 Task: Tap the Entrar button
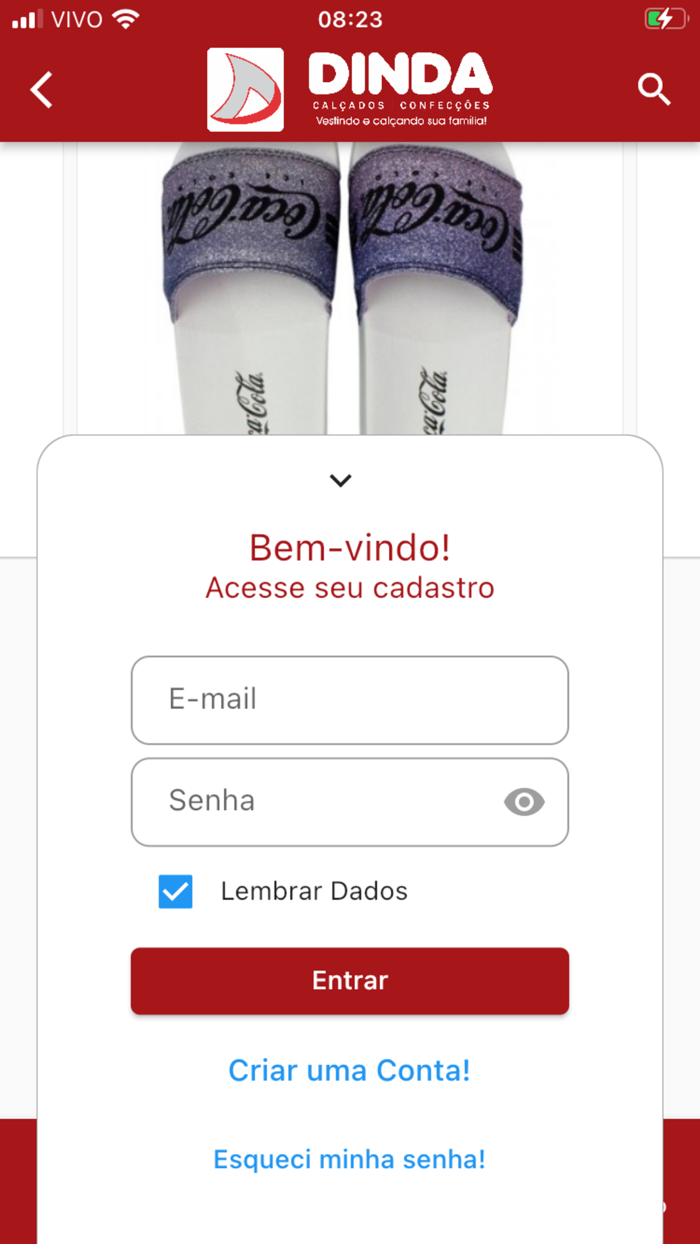(x=349, y=981)
